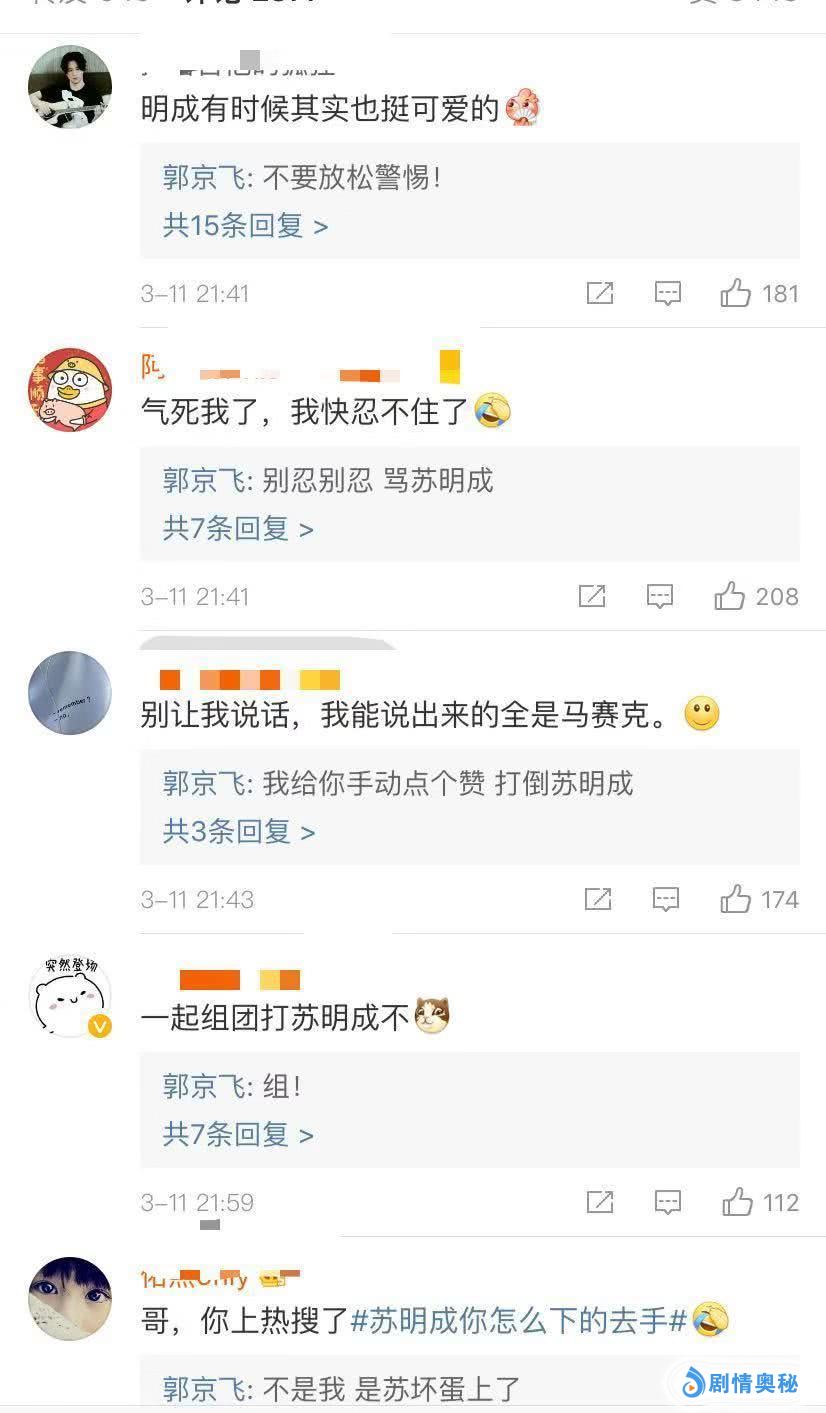The height and width of the screenshot is (1413, 826).
Task: Like the comment about 马赛克
Action: 736,899
